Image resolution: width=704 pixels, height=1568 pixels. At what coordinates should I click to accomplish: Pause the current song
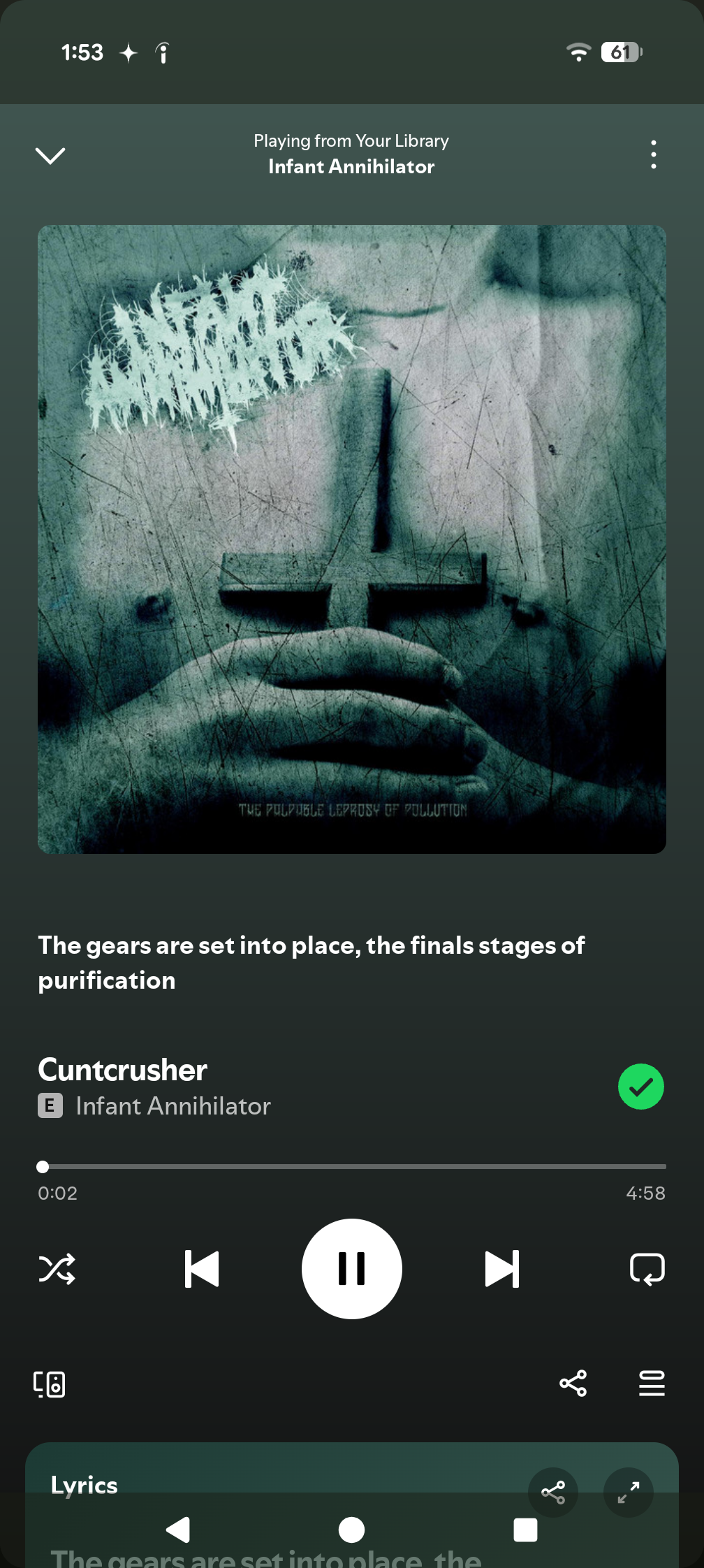[352, 1269]
